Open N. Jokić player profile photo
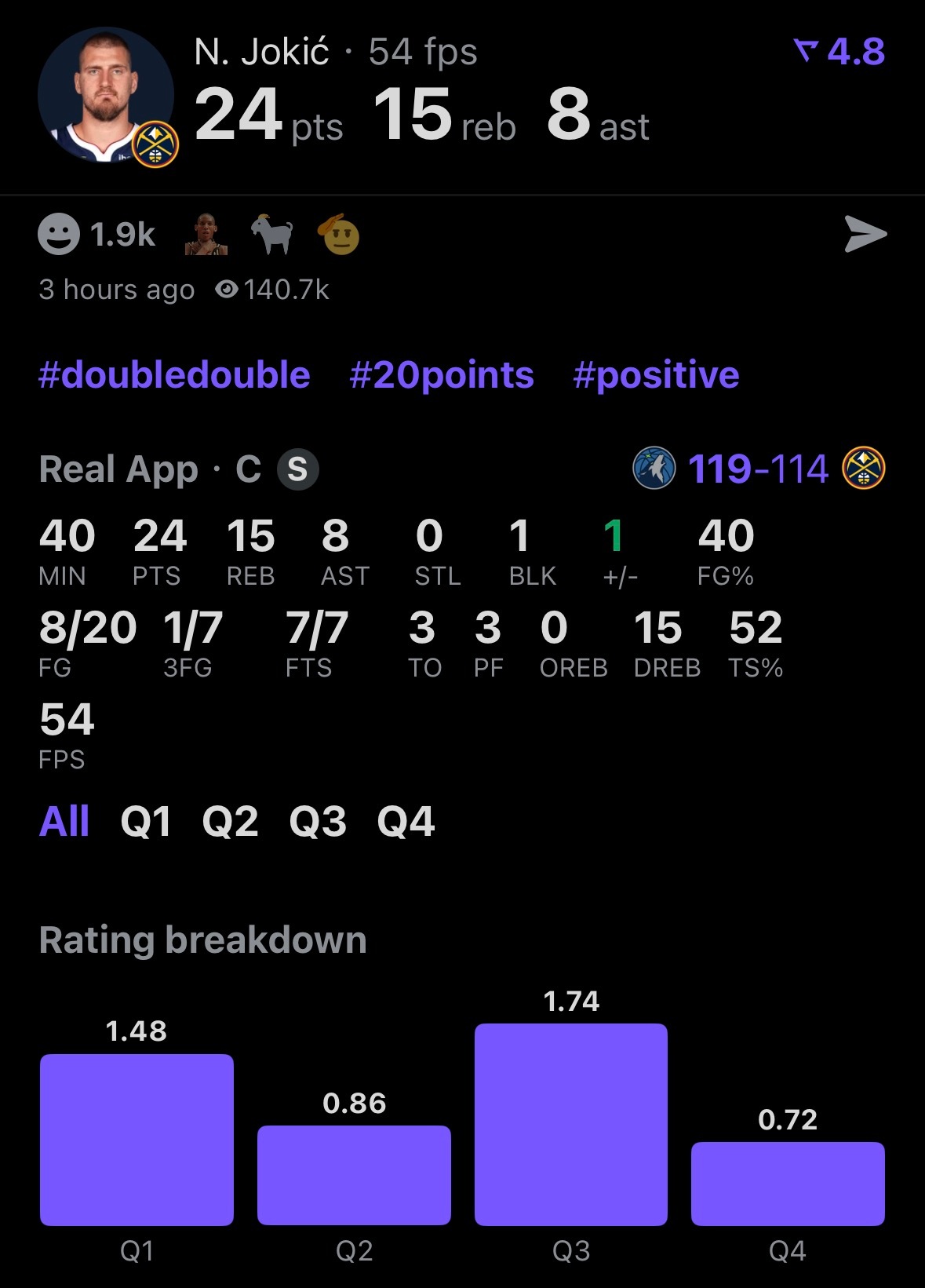Screen dimensions: 925x1288 (106, 95)
